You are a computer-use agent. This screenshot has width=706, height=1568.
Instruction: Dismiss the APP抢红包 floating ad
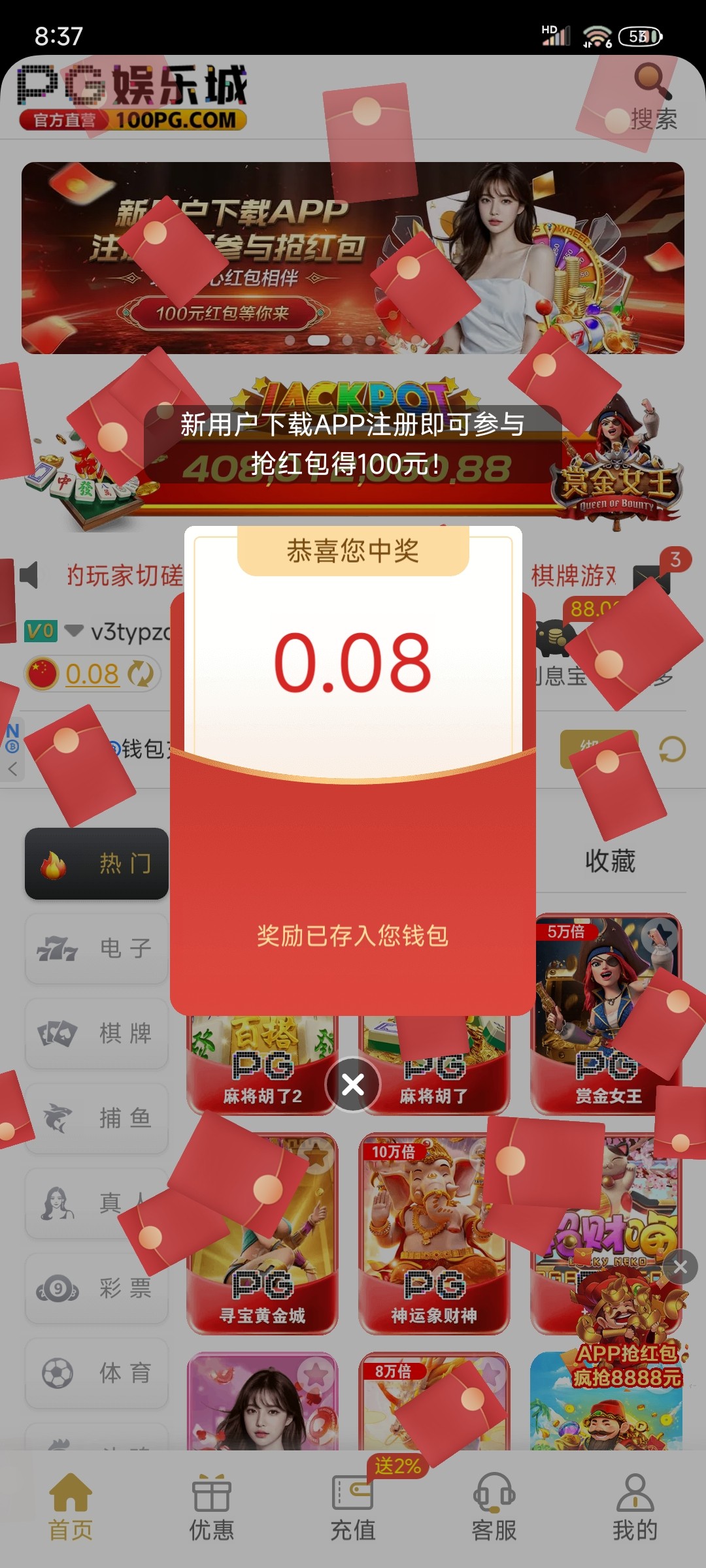[680, 1267]
